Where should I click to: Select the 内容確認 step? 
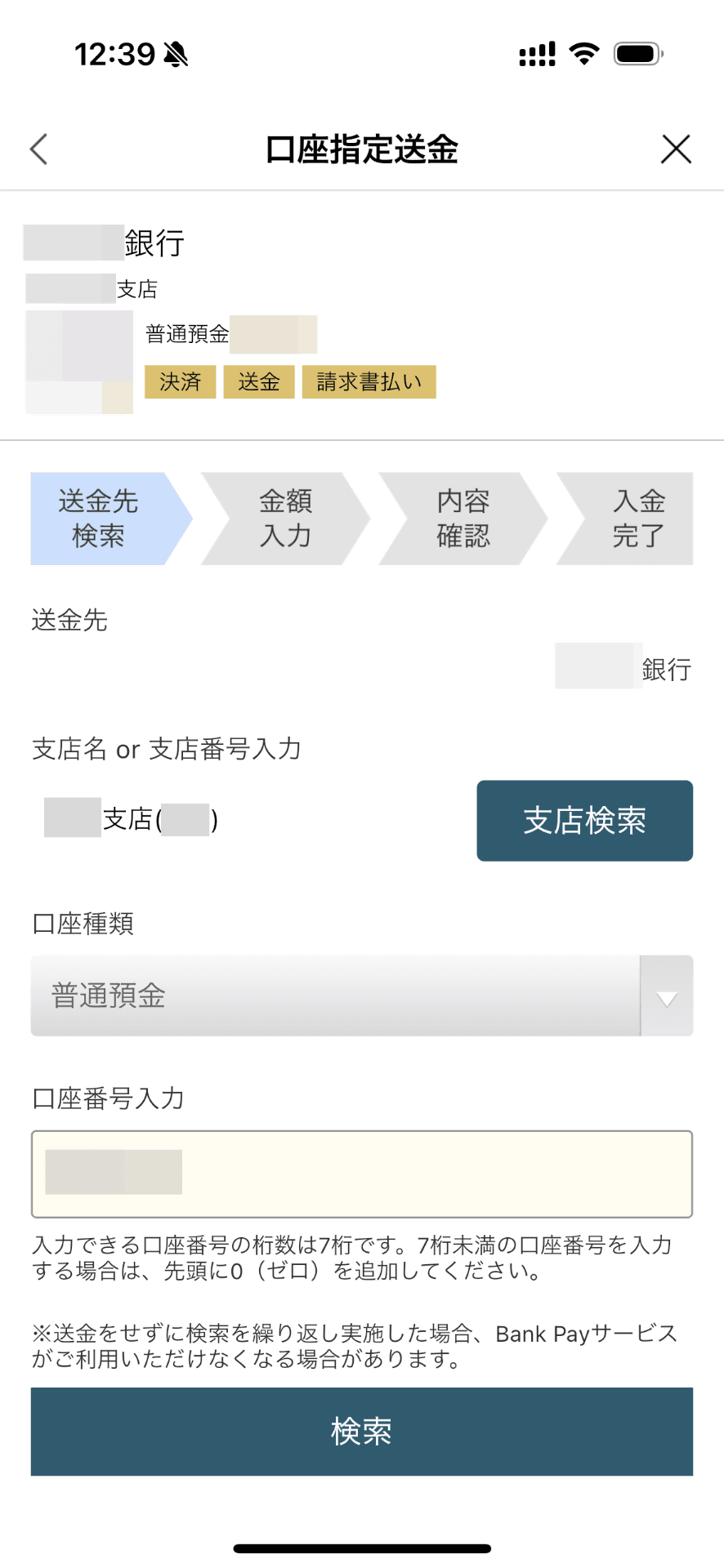click(462, 519)
